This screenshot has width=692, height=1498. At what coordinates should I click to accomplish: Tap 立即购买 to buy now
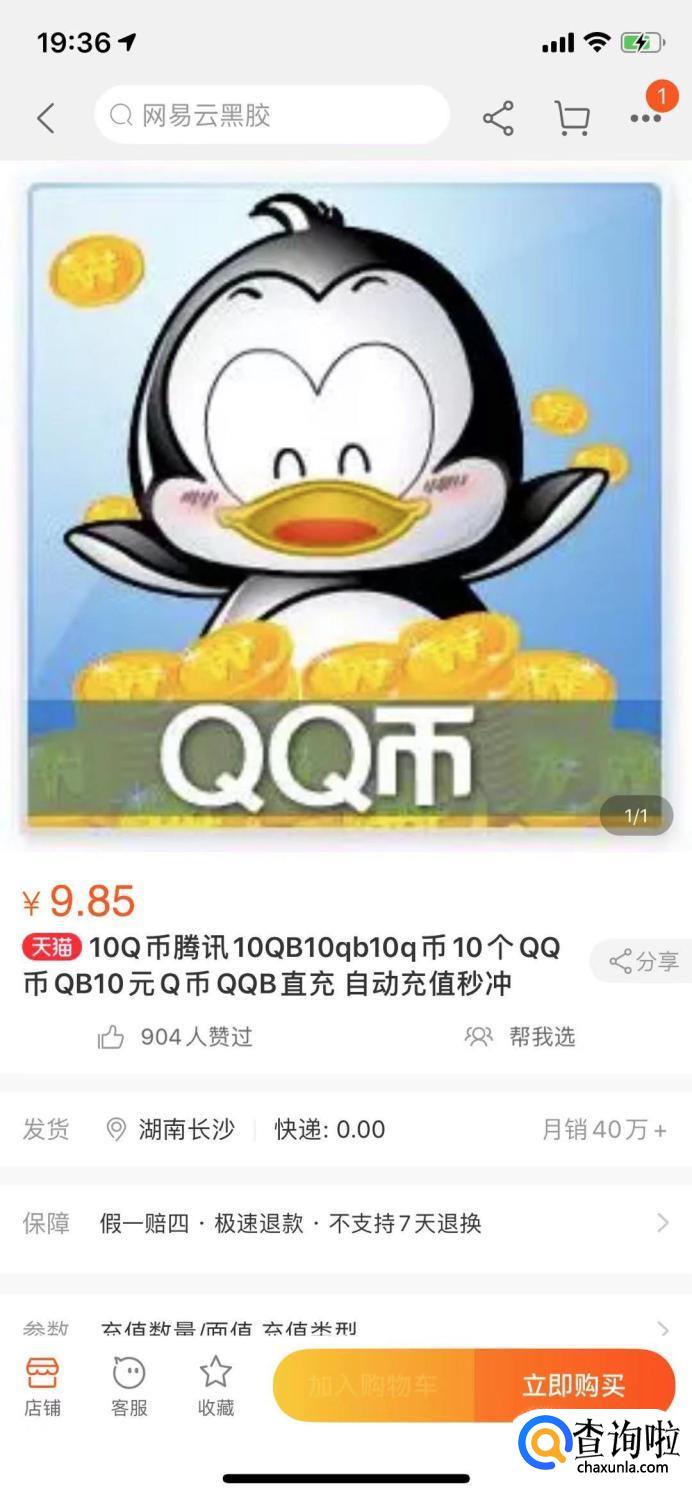(574, 1385)
